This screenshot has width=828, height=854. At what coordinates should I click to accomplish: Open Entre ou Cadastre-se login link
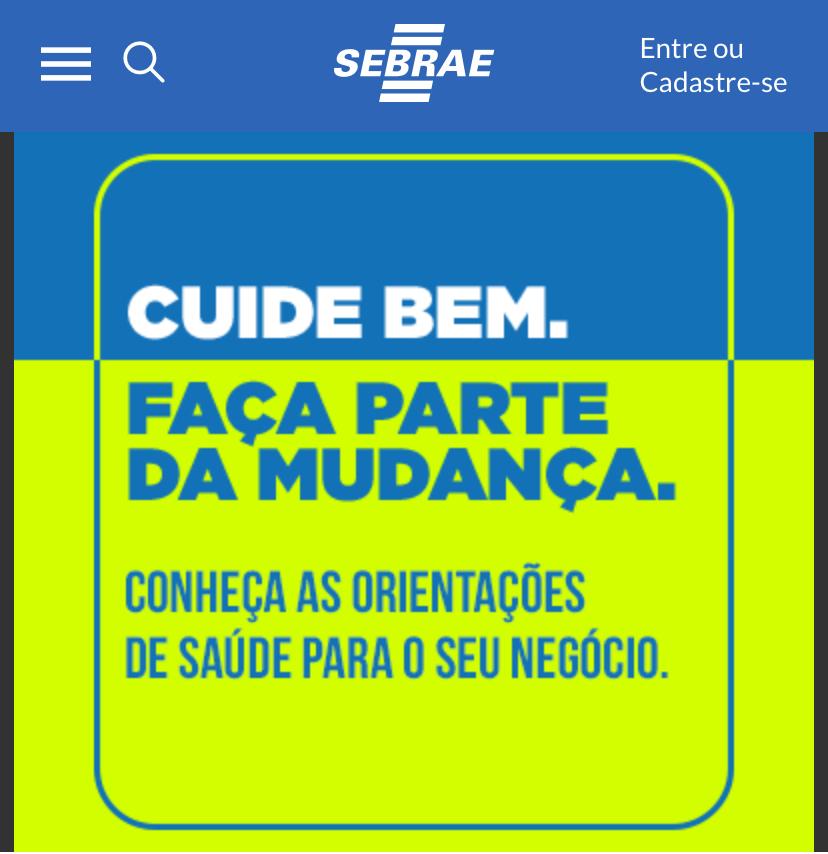[x=713, y=65]
